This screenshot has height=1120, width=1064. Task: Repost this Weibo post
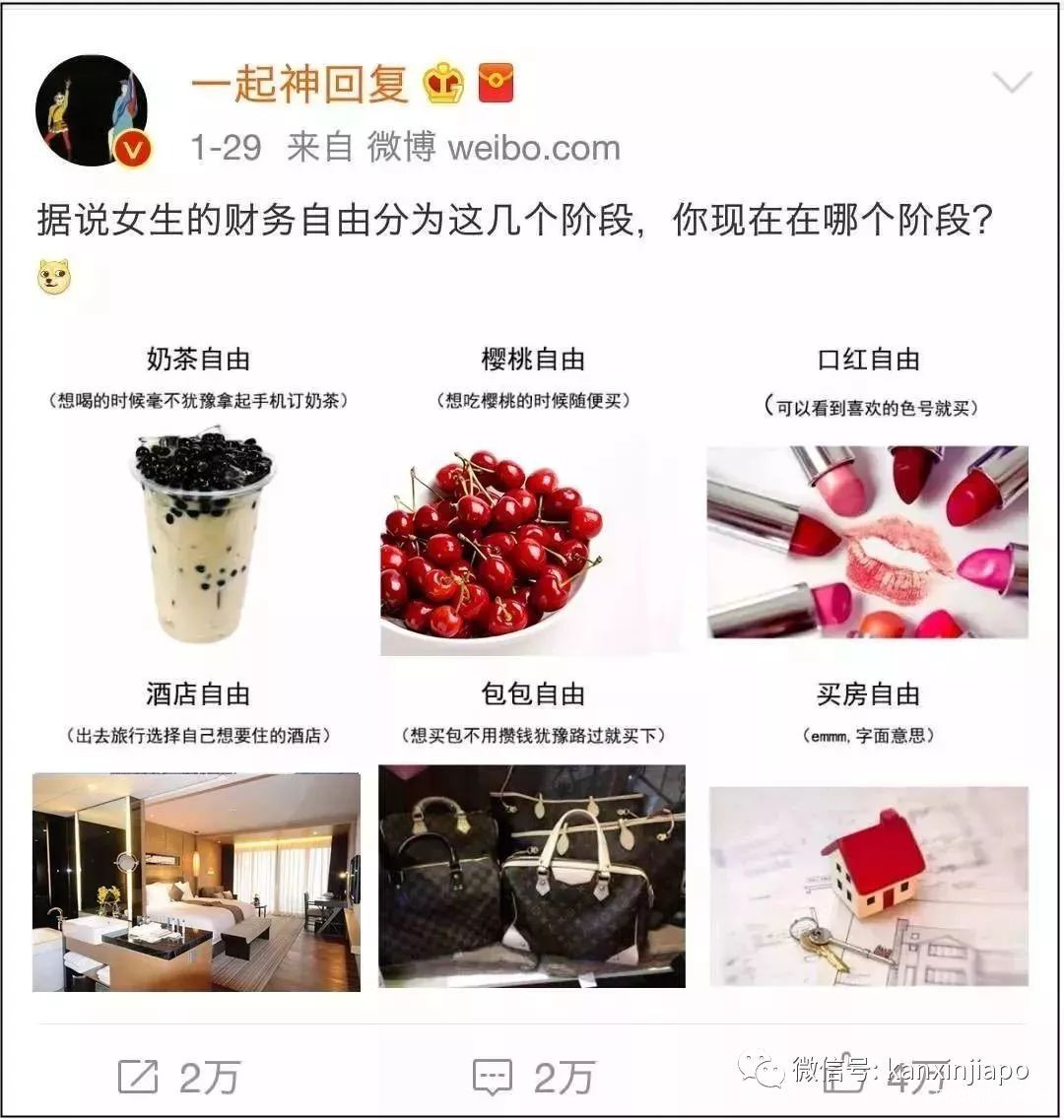pos(177,1077)
